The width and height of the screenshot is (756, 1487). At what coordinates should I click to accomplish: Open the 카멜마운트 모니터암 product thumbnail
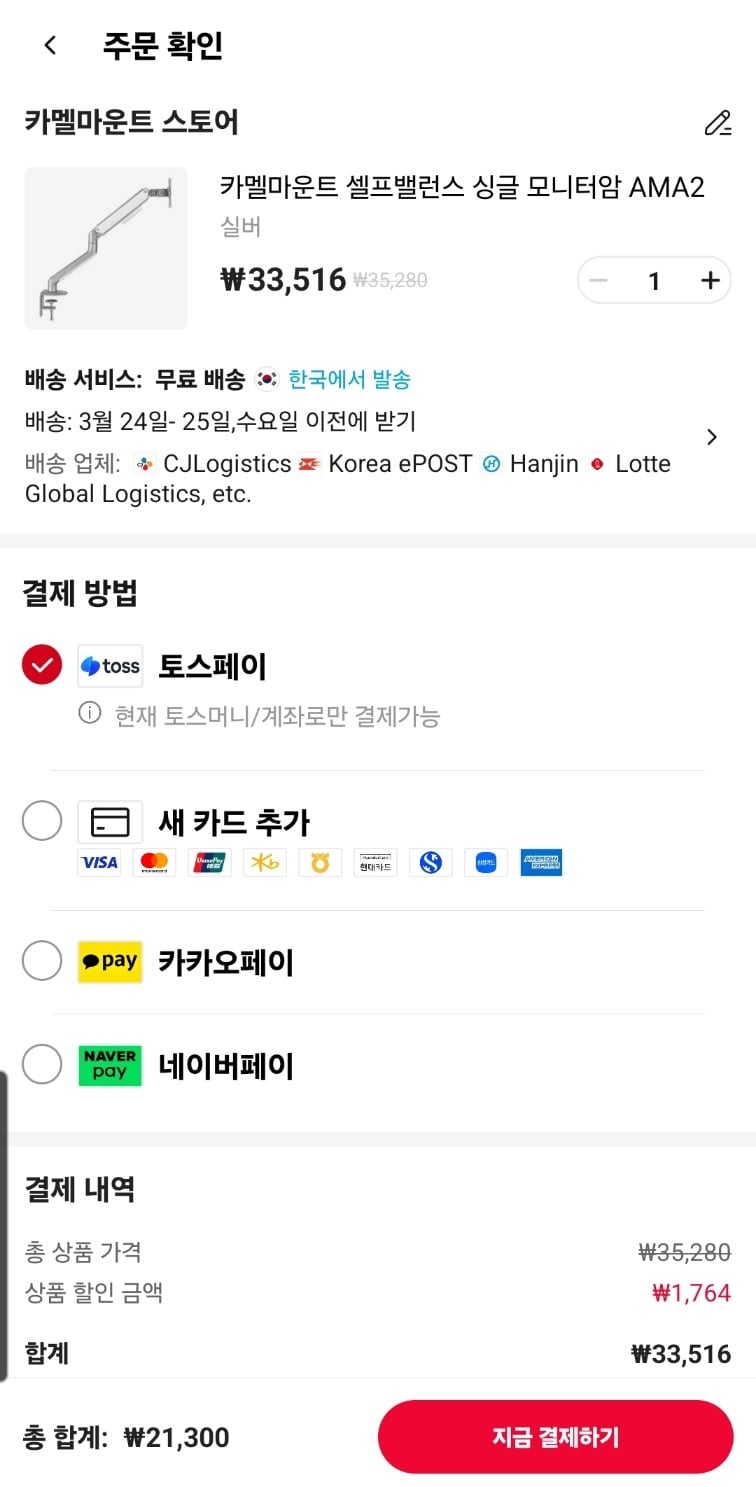click(x=106, y=248)
